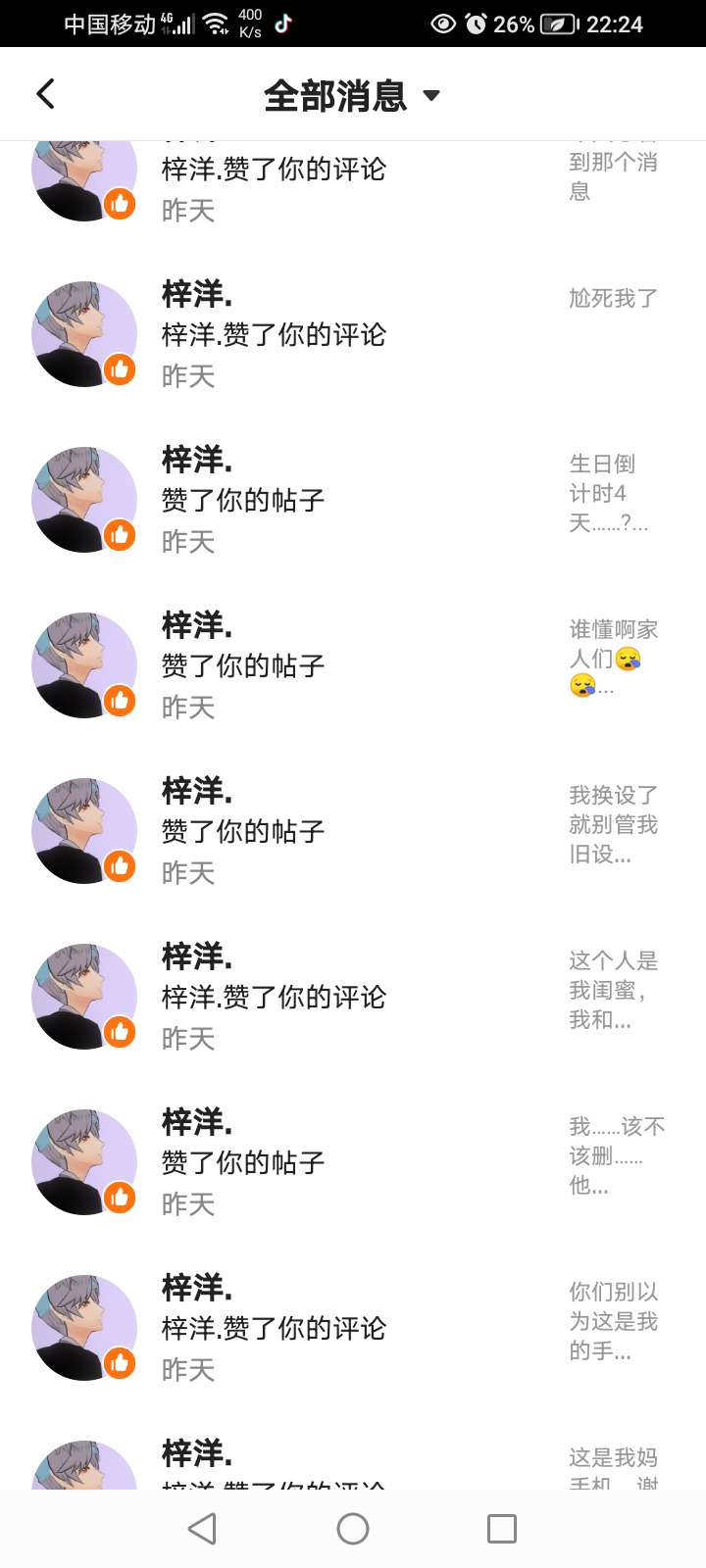Go to the phone home screen
Image resolution: width=706 pixels, height=1568 pixels.
pyautogui.click(x=353, y=1528)
